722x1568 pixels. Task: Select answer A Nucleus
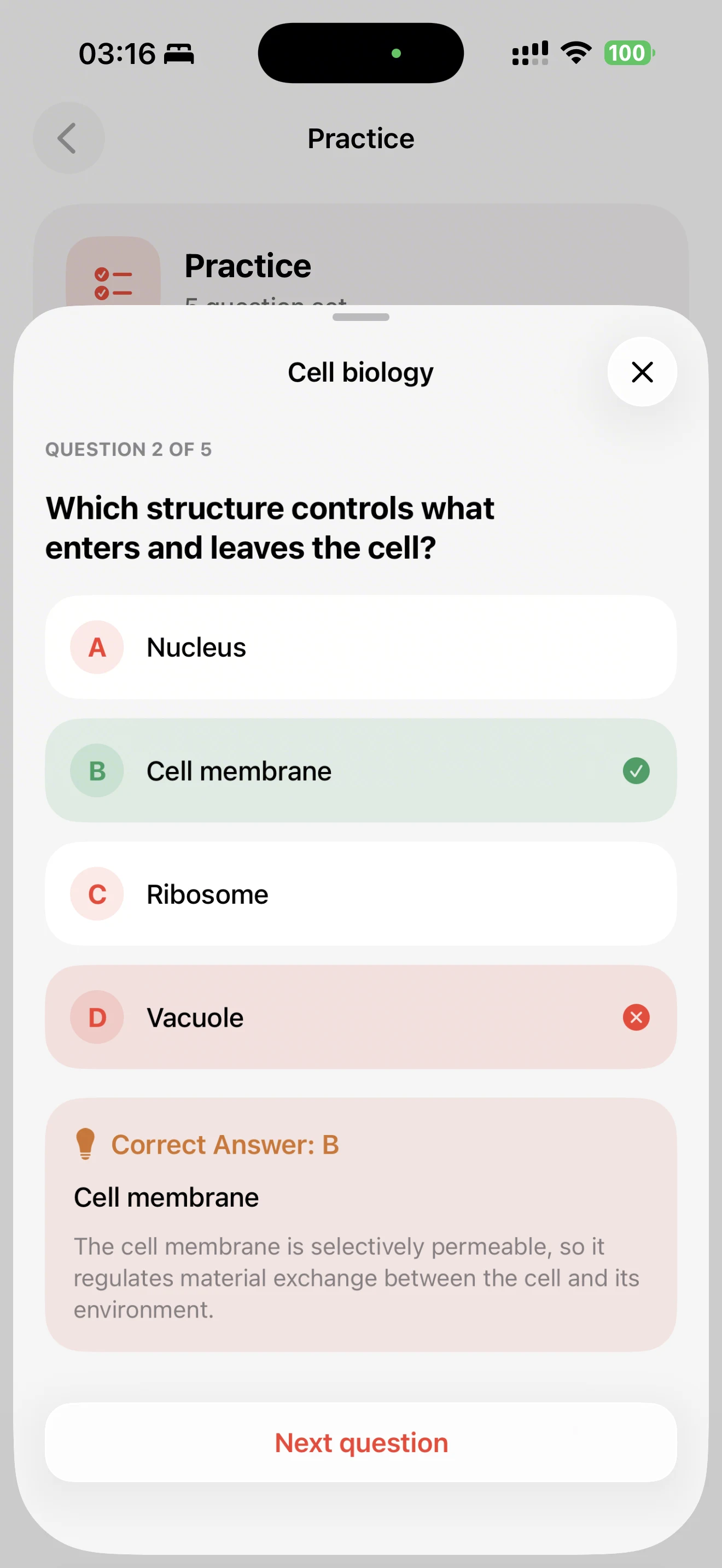point(361,647)
